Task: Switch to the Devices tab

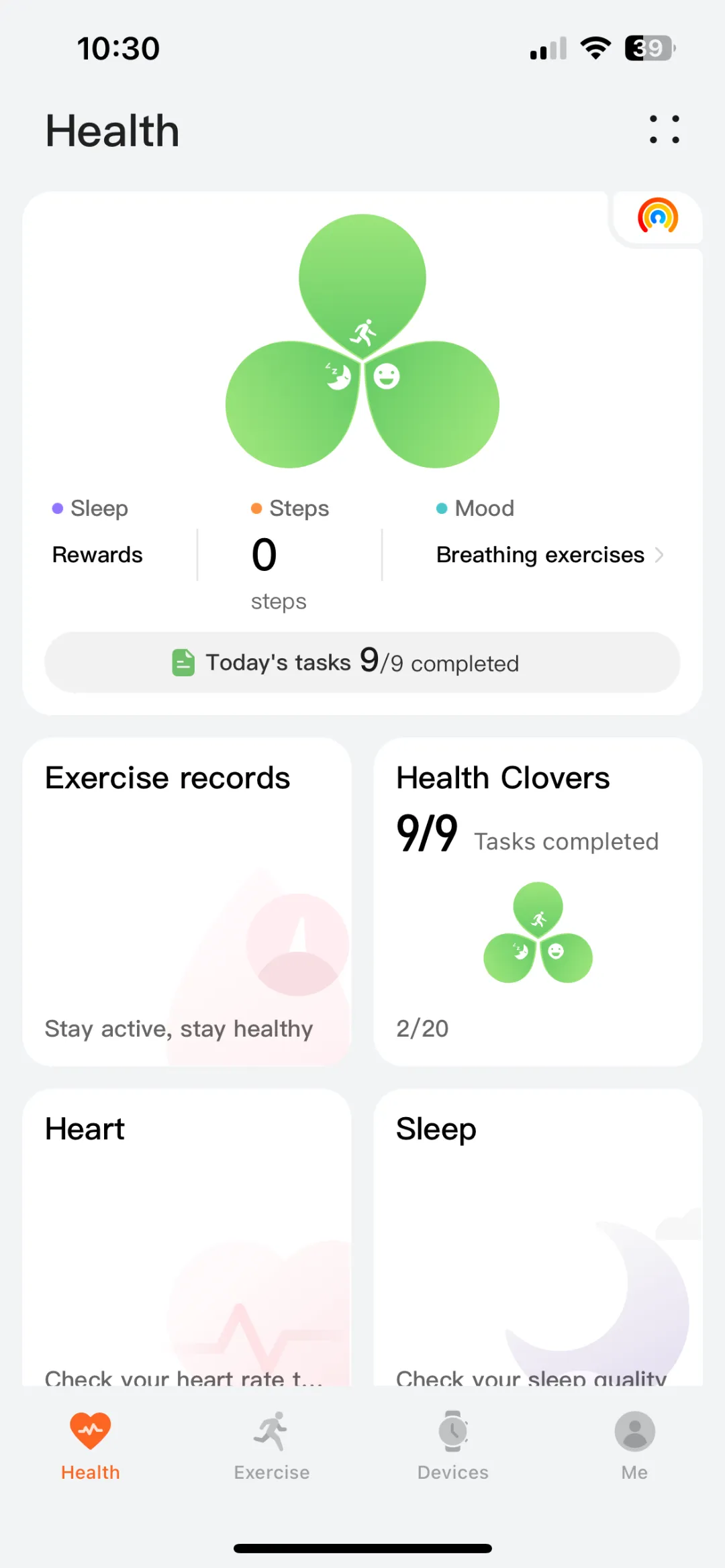Action: coord(453,1445)
